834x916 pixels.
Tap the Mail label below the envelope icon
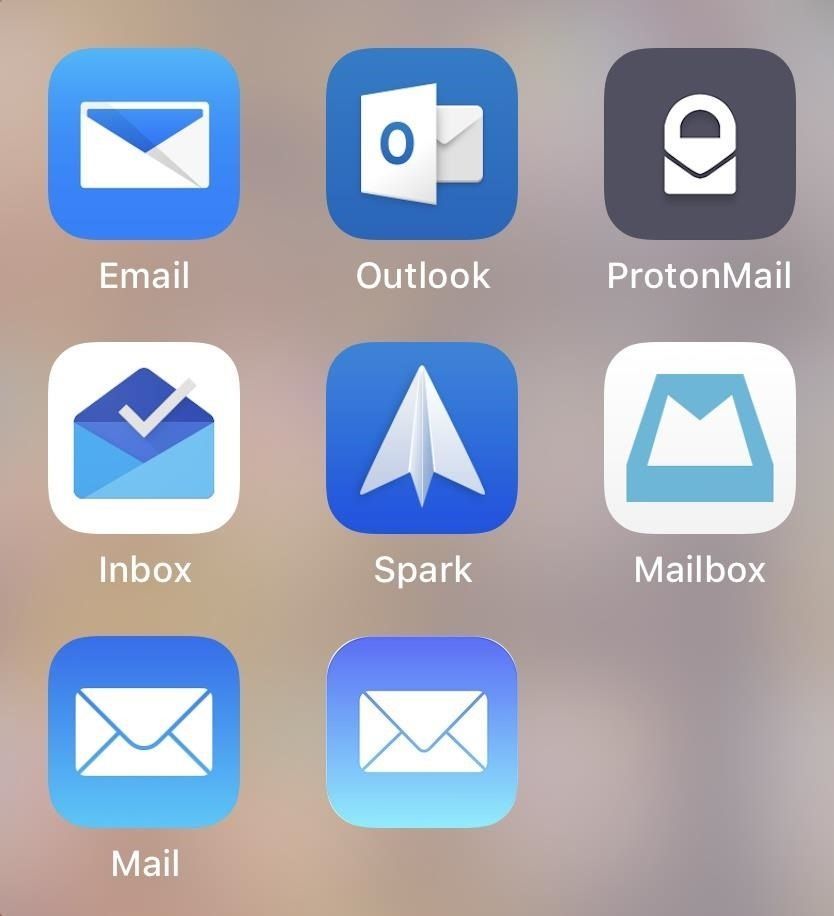click(145, 864)
